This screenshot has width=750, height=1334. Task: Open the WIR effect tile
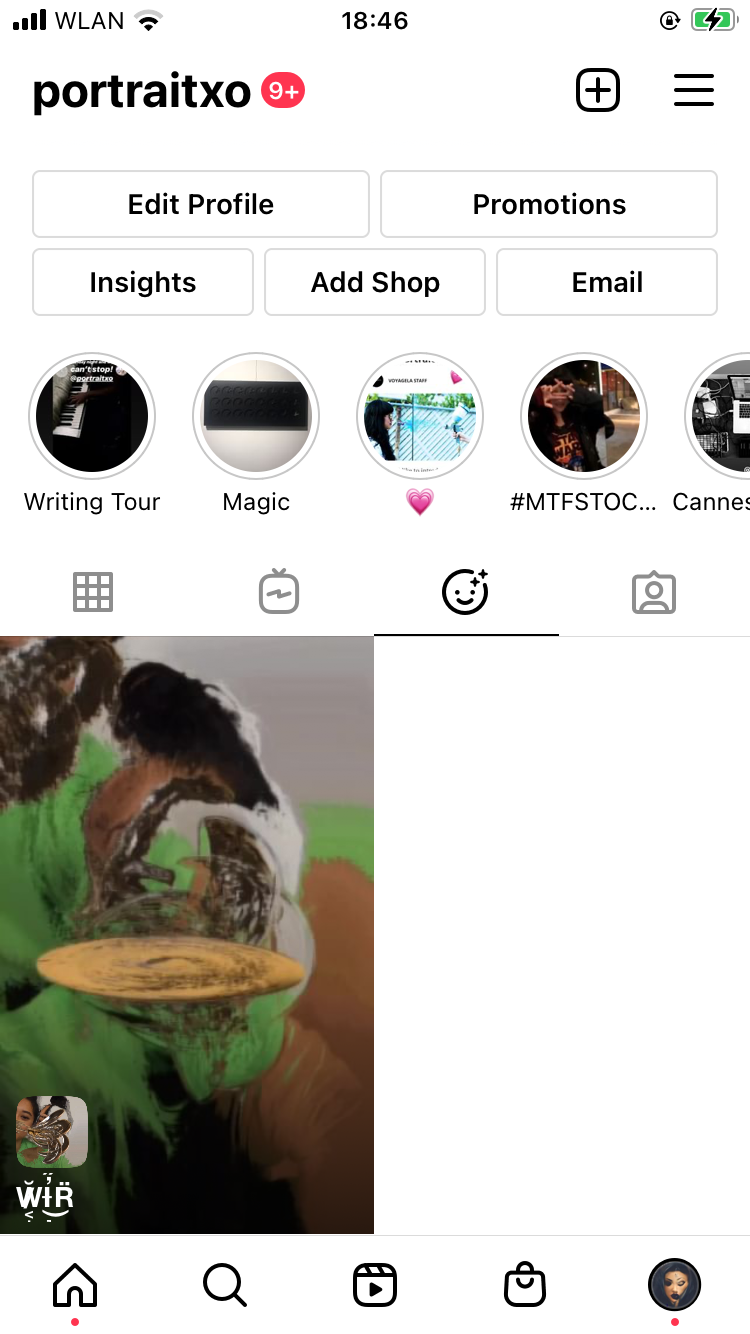pos(187,935)
